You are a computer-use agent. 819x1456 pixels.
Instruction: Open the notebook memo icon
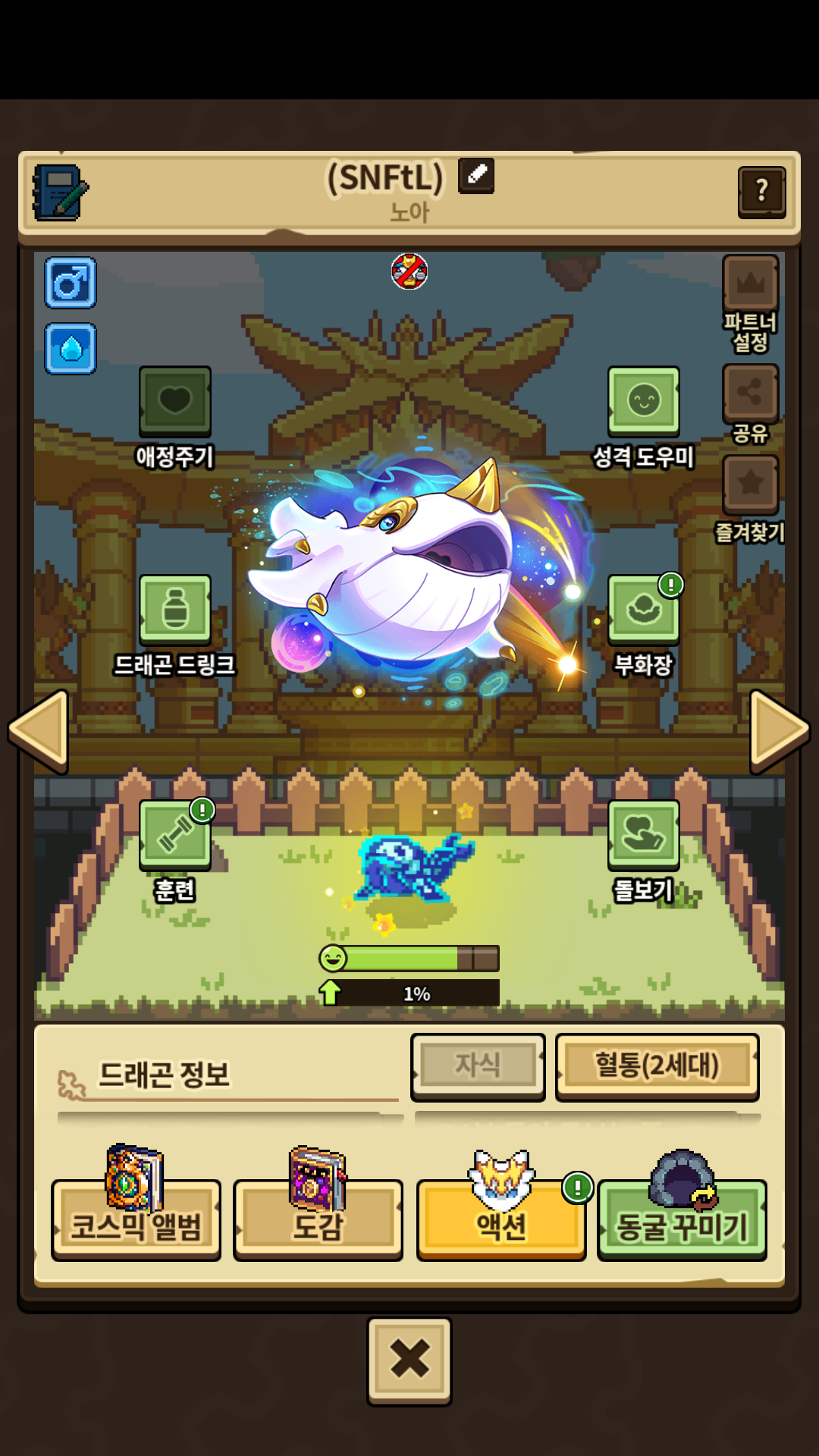click(x=60, y=193)
